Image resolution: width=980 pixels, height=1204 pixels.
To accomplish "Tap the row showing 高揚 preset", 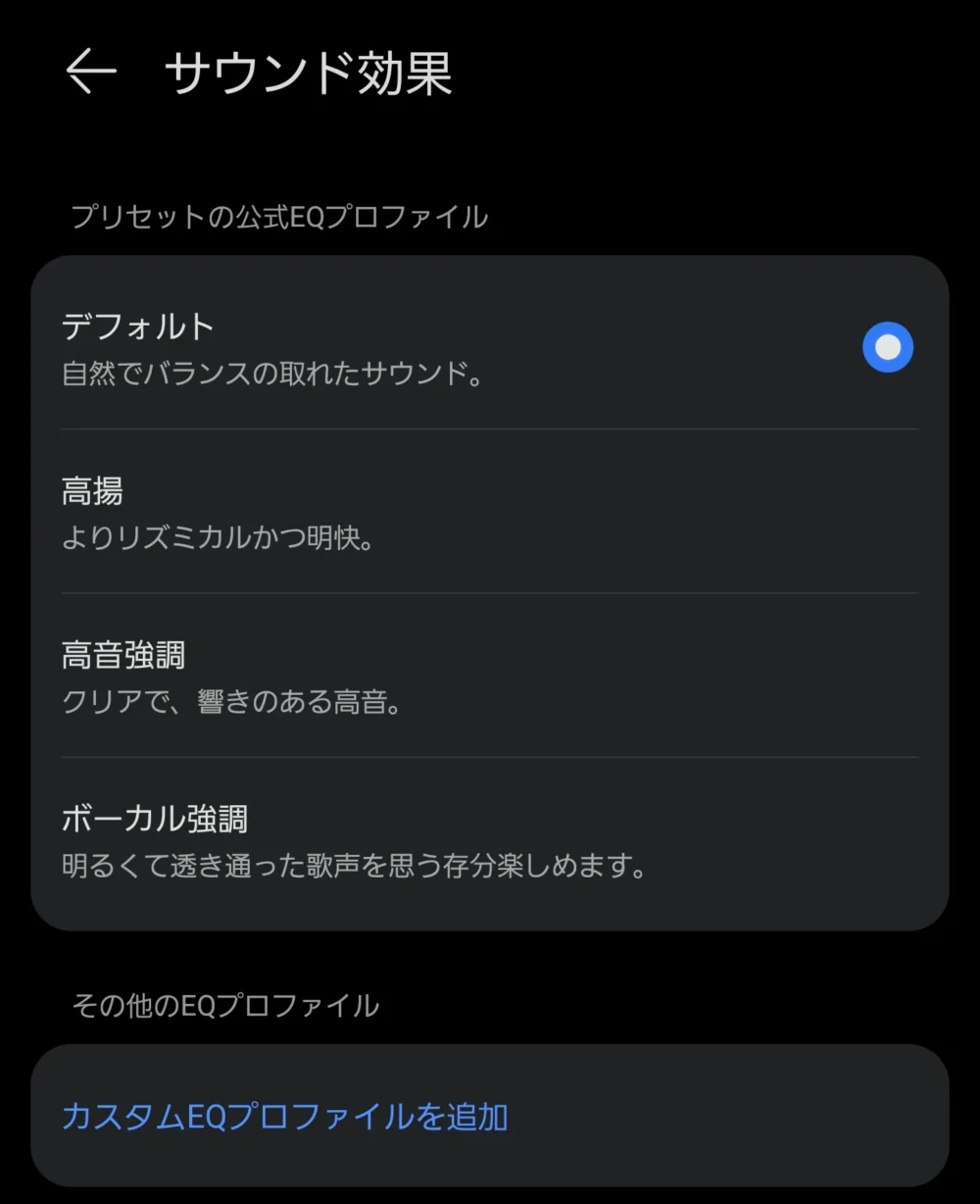I will [x=490, y=510].
